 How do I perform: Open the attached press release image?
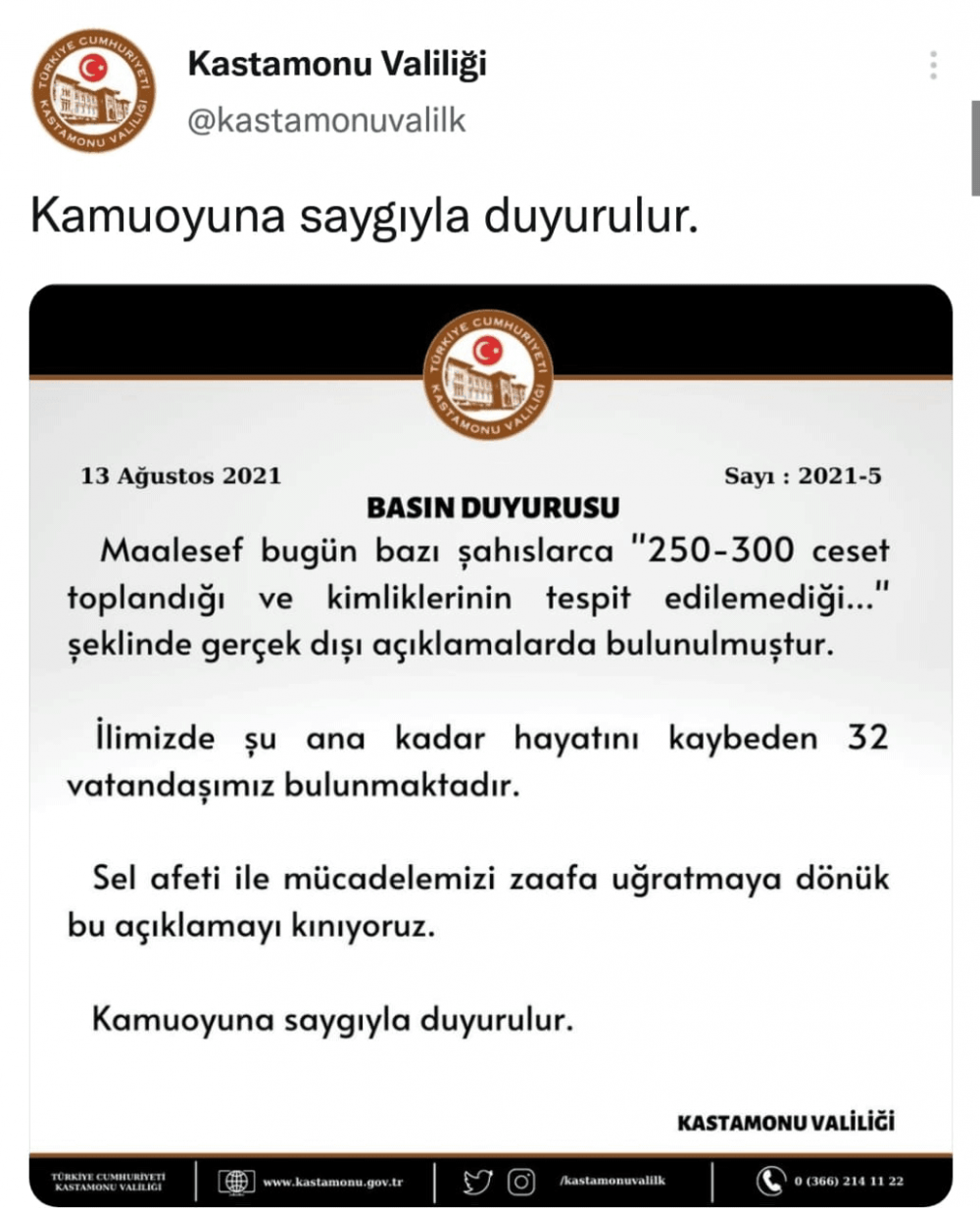point(490,745)
